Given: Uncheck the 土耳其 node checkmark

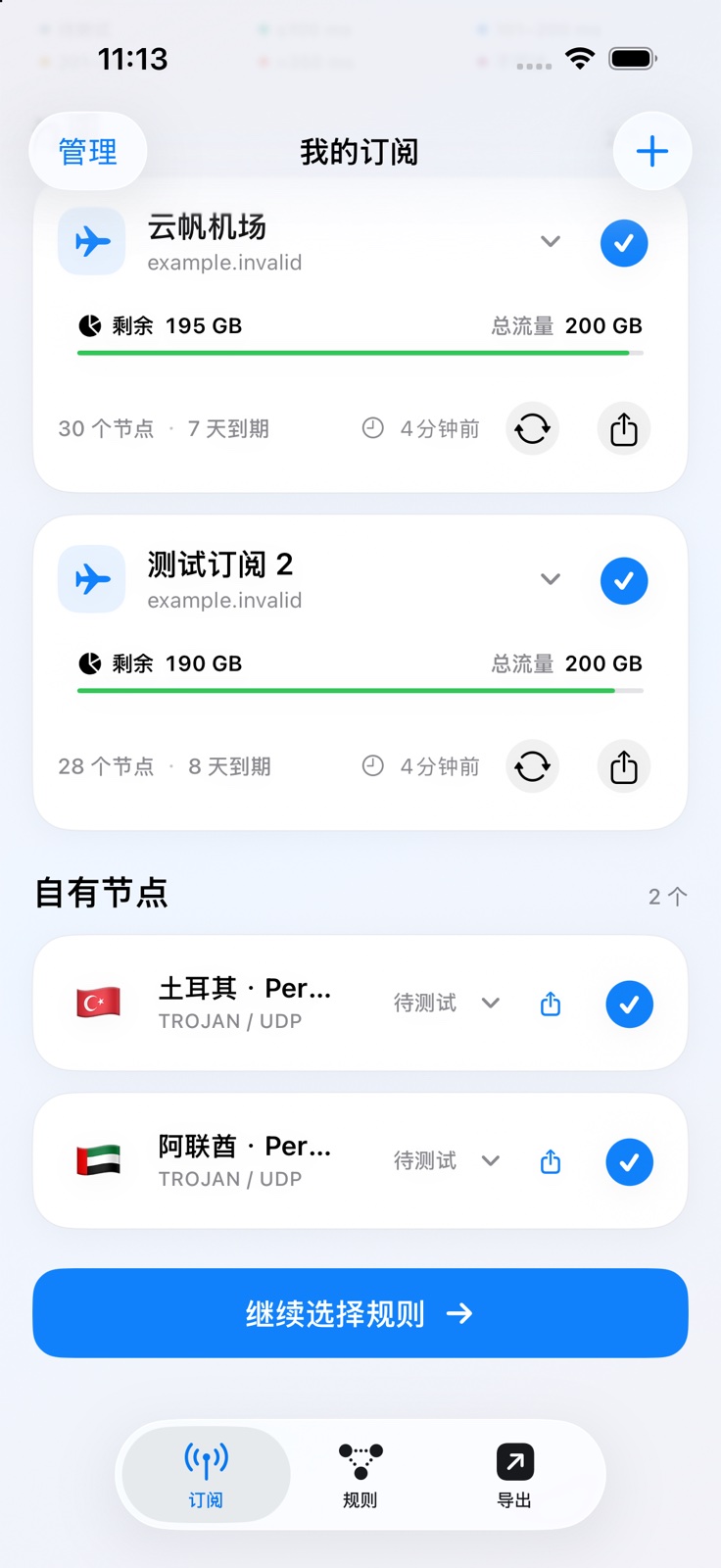Looking at the screenshot, I should pos(630,1004).
